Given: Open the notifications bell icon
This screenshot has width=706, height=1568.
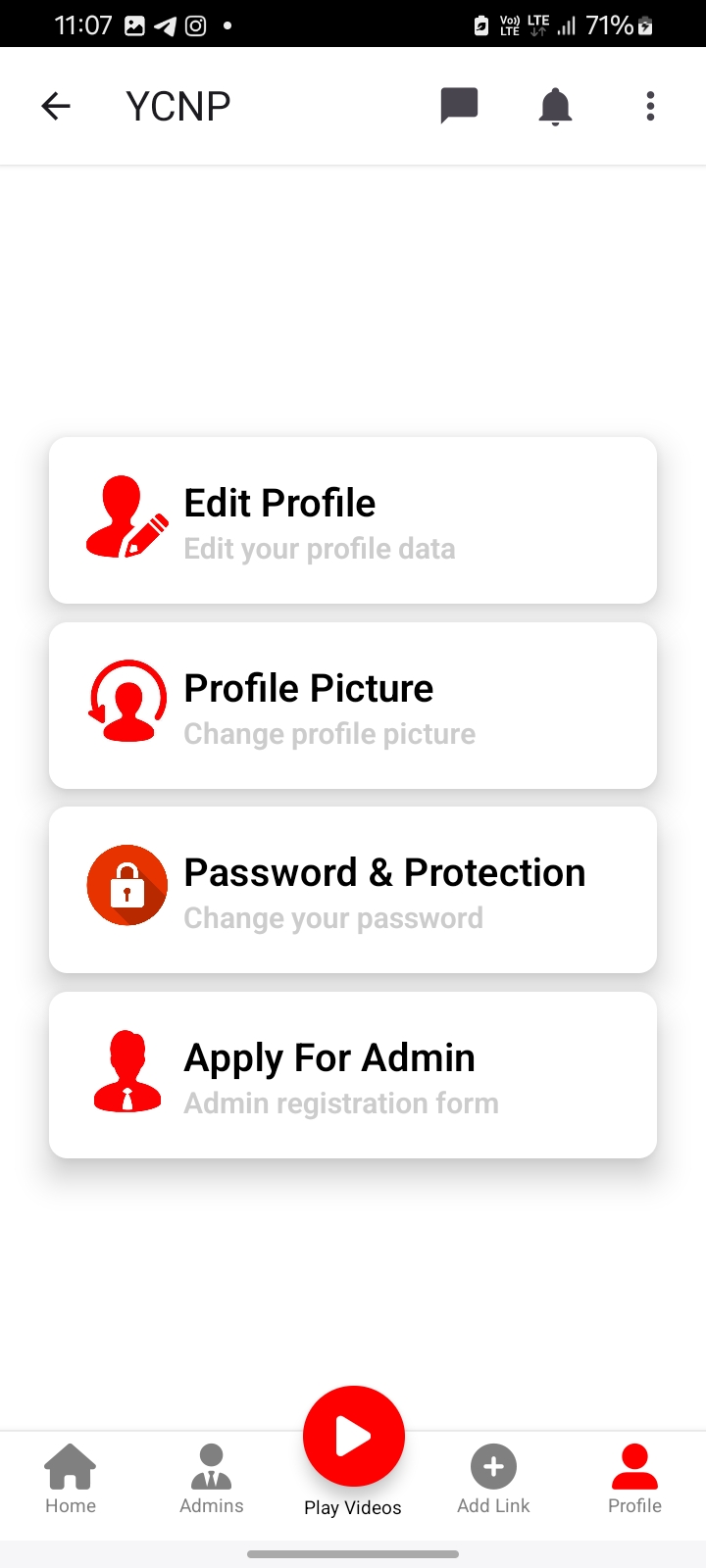Looking at the screenshot, I should coord(554,106).
